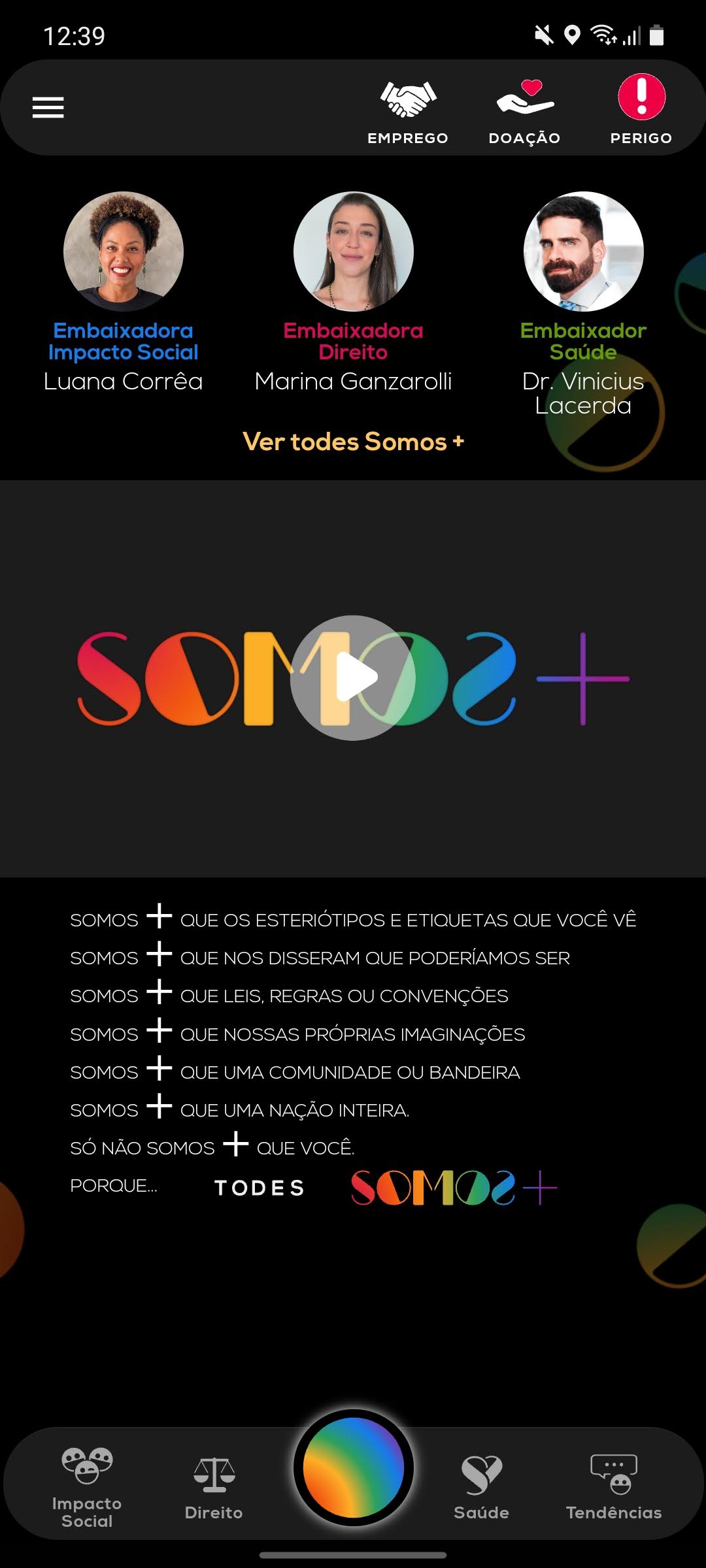The image size is (706, 1568).
Task: Play the Somos+ video
Action: [353, 678]
